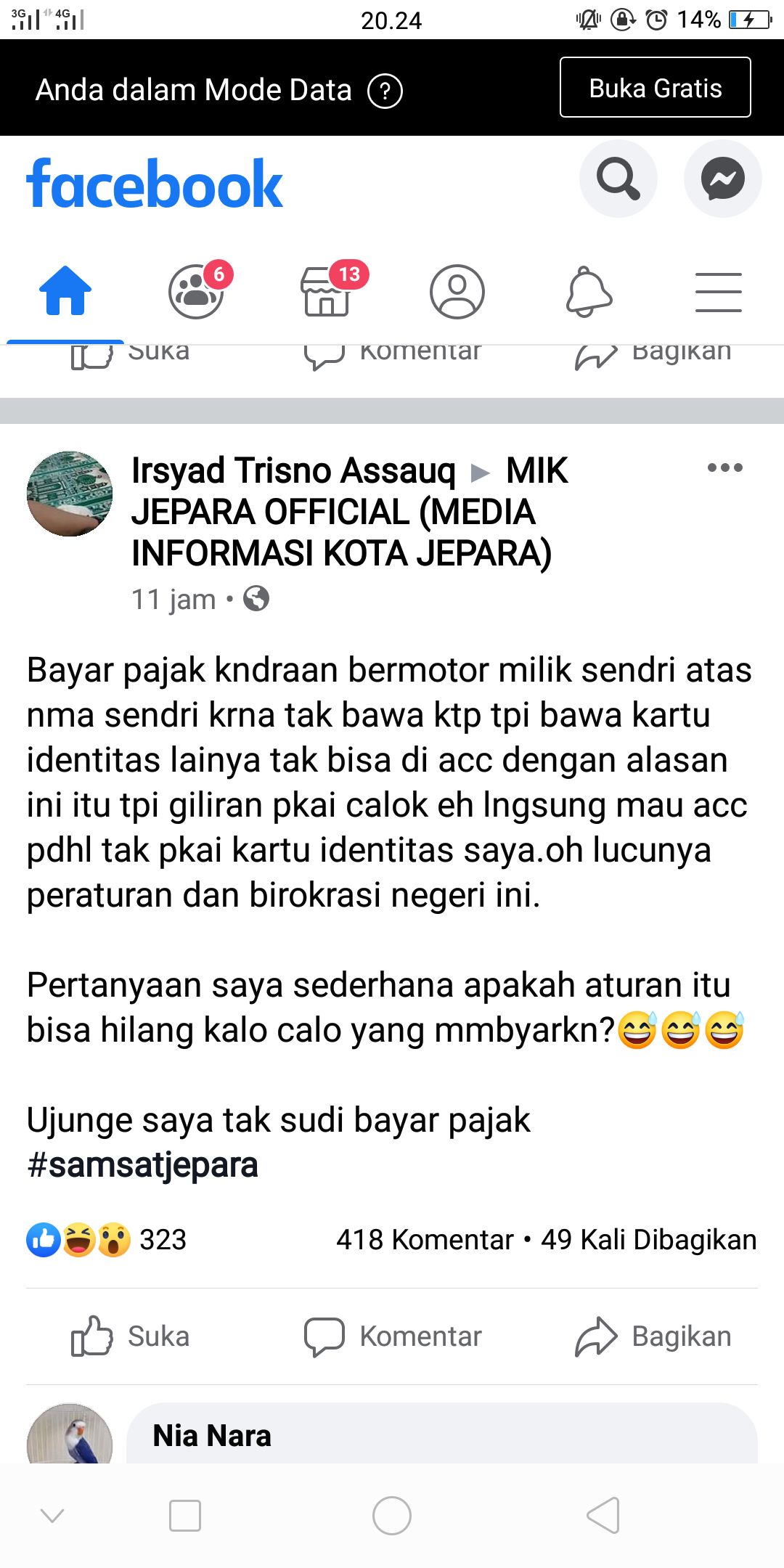The image size is (784, 1568).
Task: Share the post with Bagikan
Action: (x=653, y=1336)
